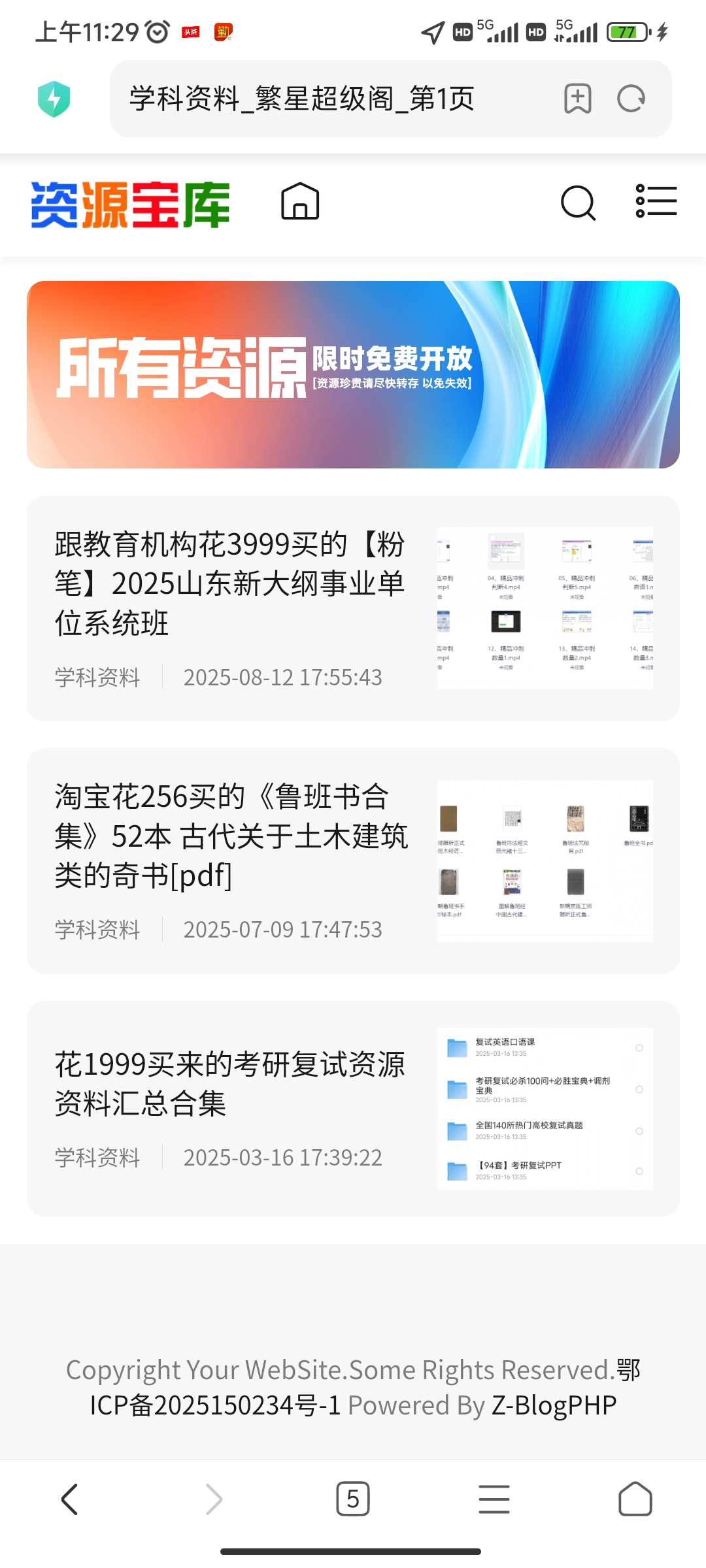Bookmark this page with the add icon

(577, 99)
